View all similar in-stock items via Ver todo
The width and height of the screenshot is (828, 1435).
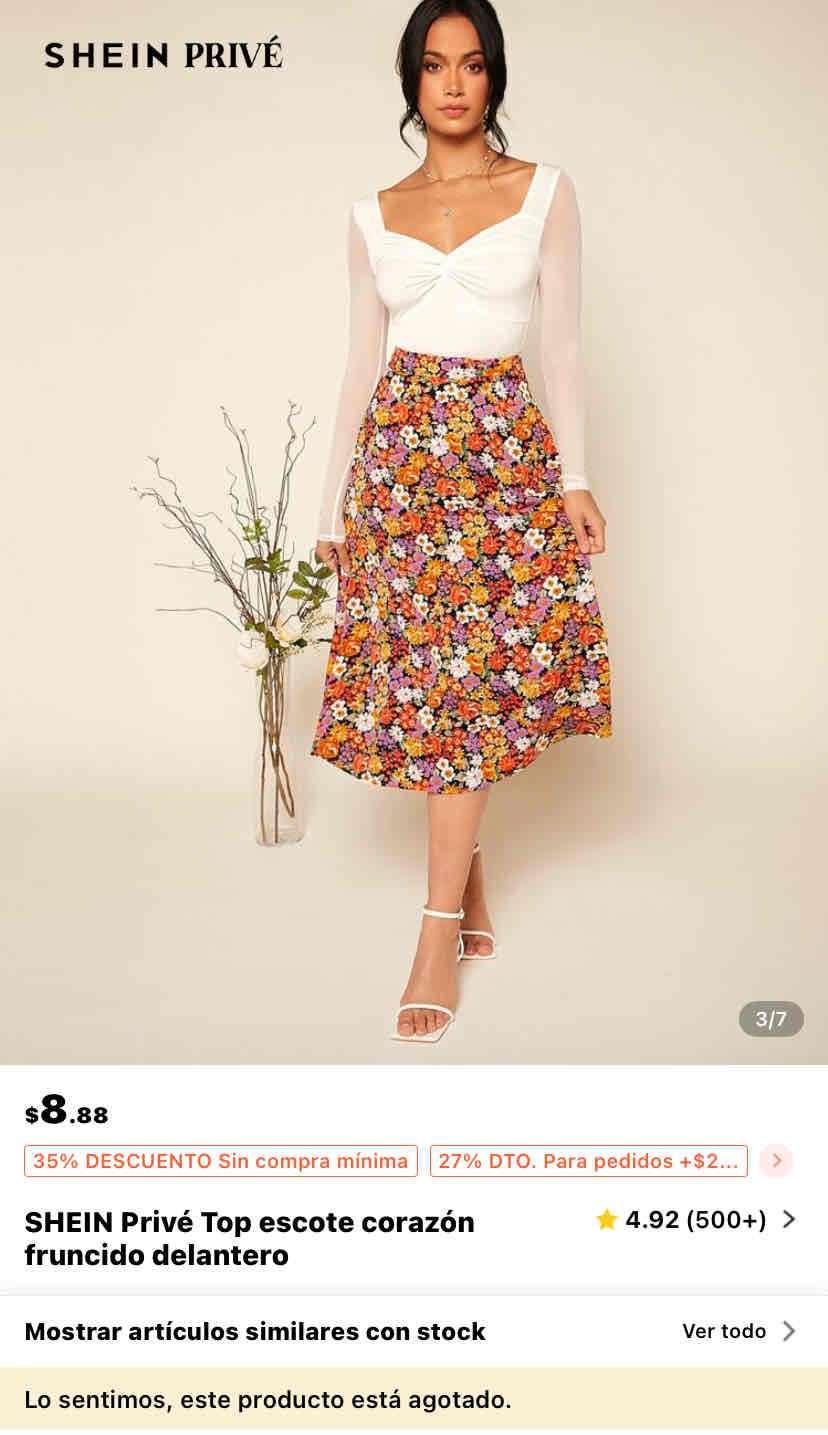[738, 1331]
